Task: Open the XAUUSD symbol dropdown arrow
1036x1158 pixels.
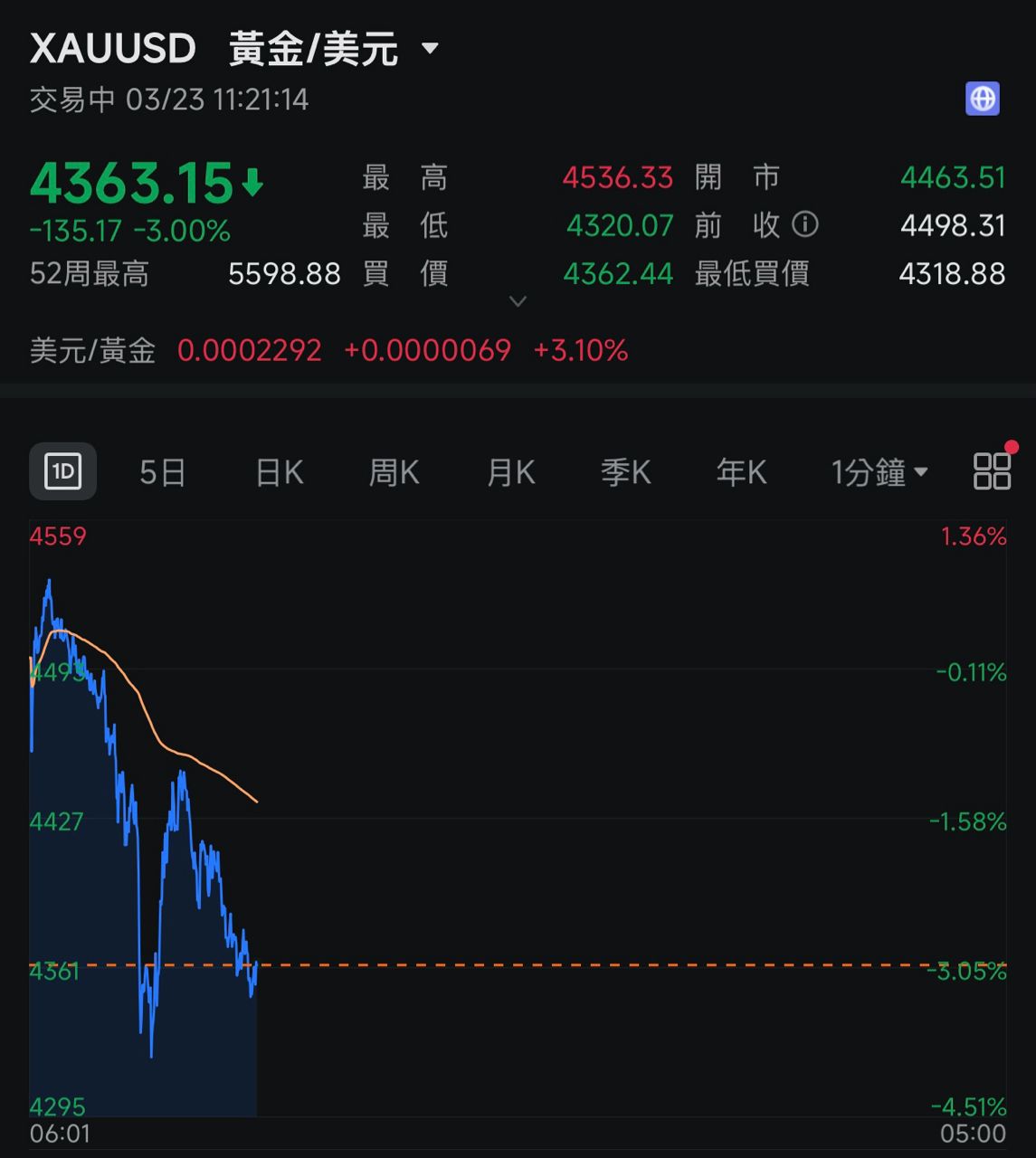Action: point(431,49)
